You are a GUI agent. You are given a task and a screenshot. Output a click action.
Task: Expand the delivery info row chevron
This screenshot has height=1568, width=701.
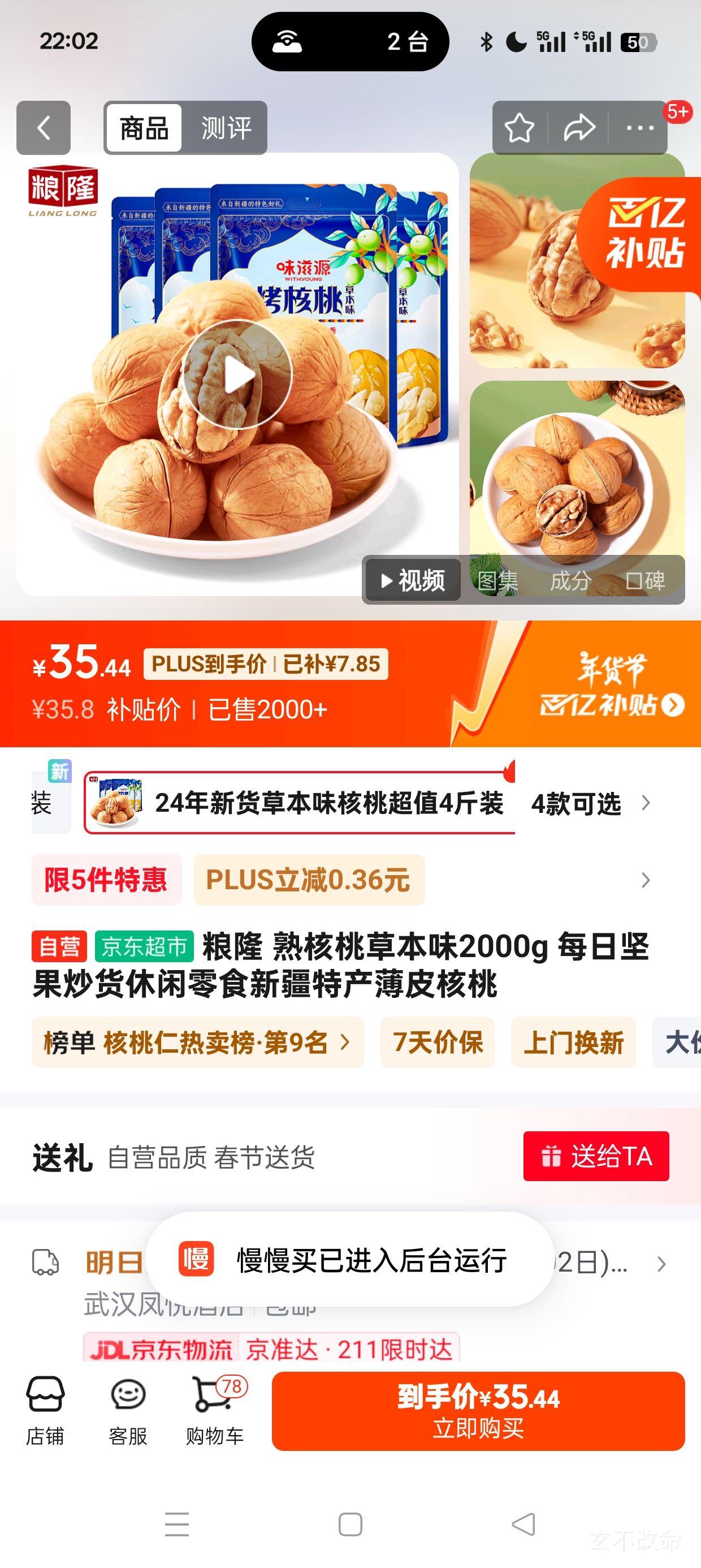click(x=663, y=1263)
